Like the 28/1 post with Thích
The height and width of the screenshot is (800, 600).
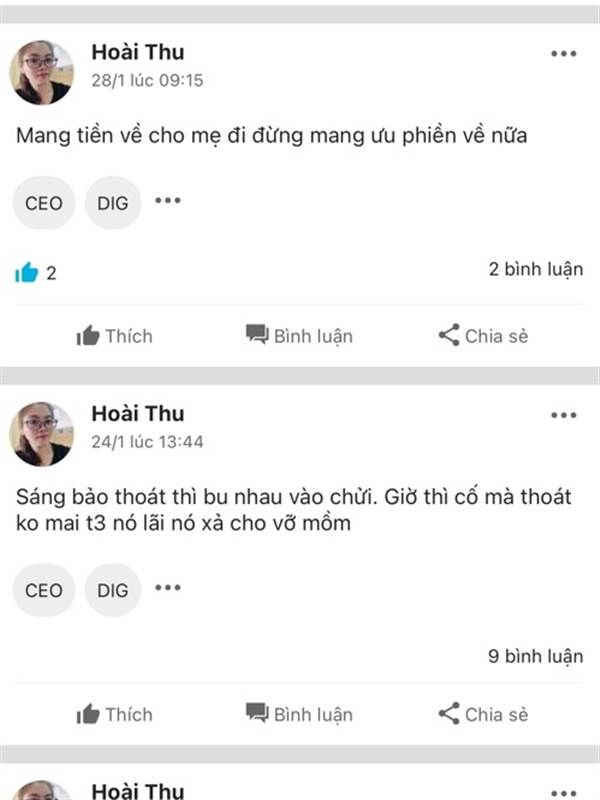114,336
